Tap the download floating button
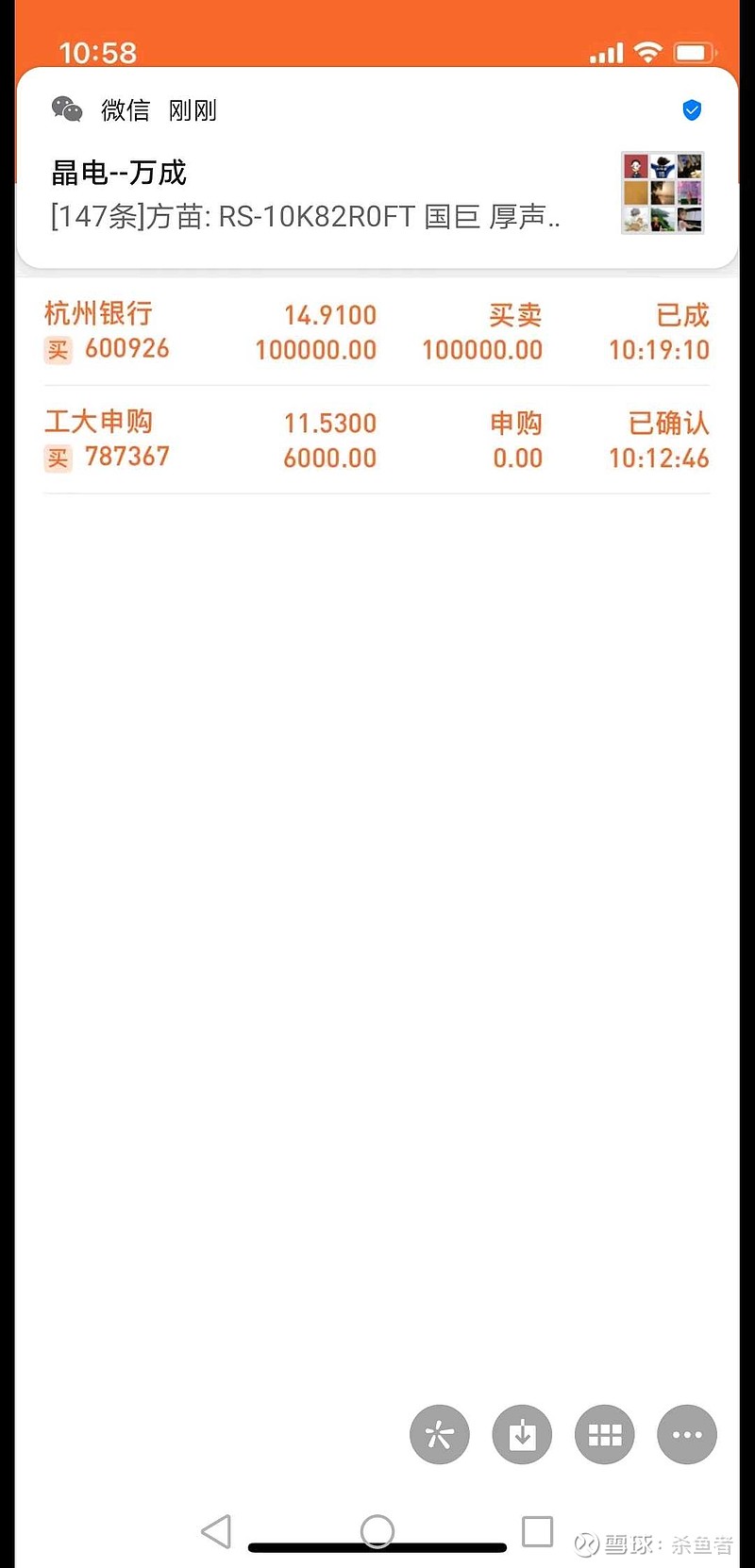Viewport: 755px width, 1568px height. pyautogui.click(x=521, y=1434)
